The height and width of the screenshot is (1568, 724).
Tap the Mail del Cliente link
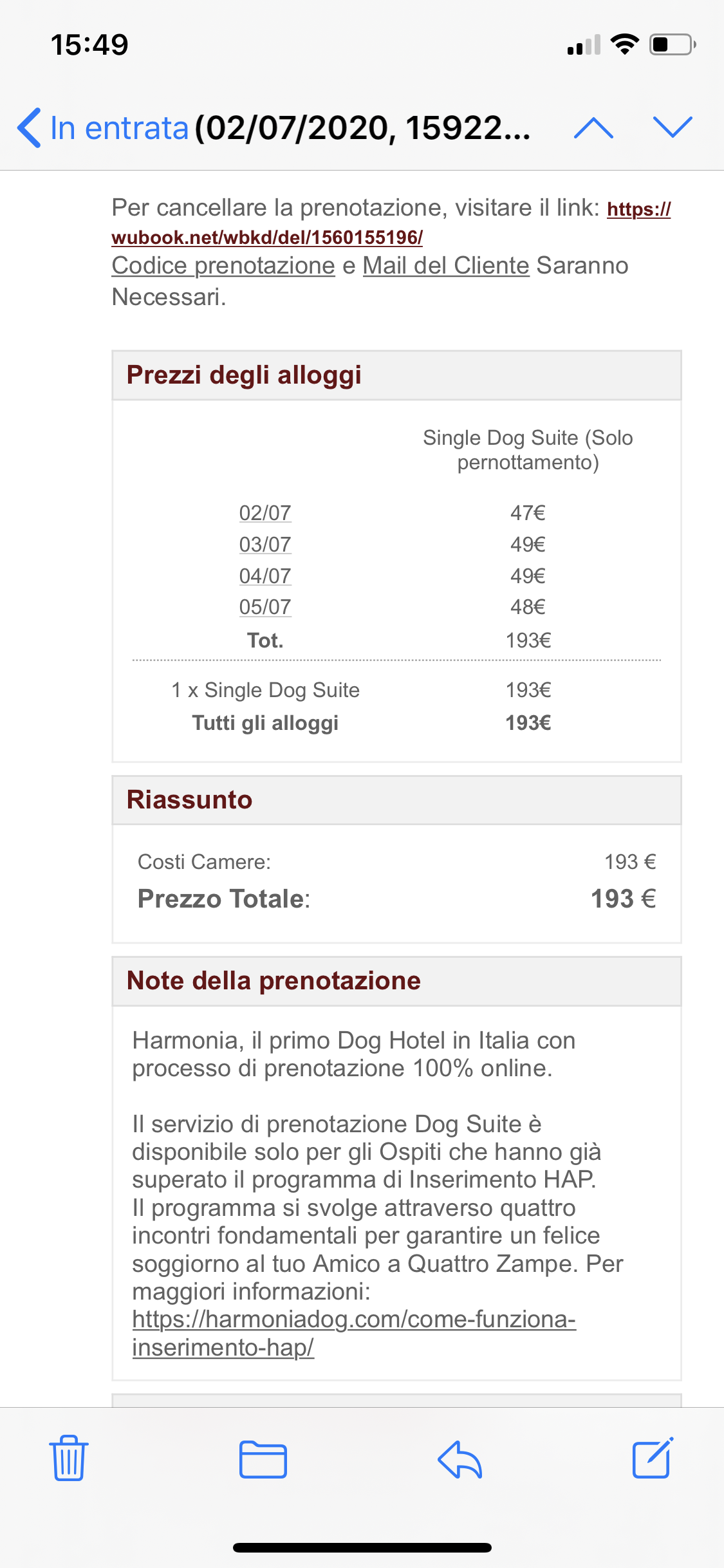pyautogui.click(x=446, y=265)
